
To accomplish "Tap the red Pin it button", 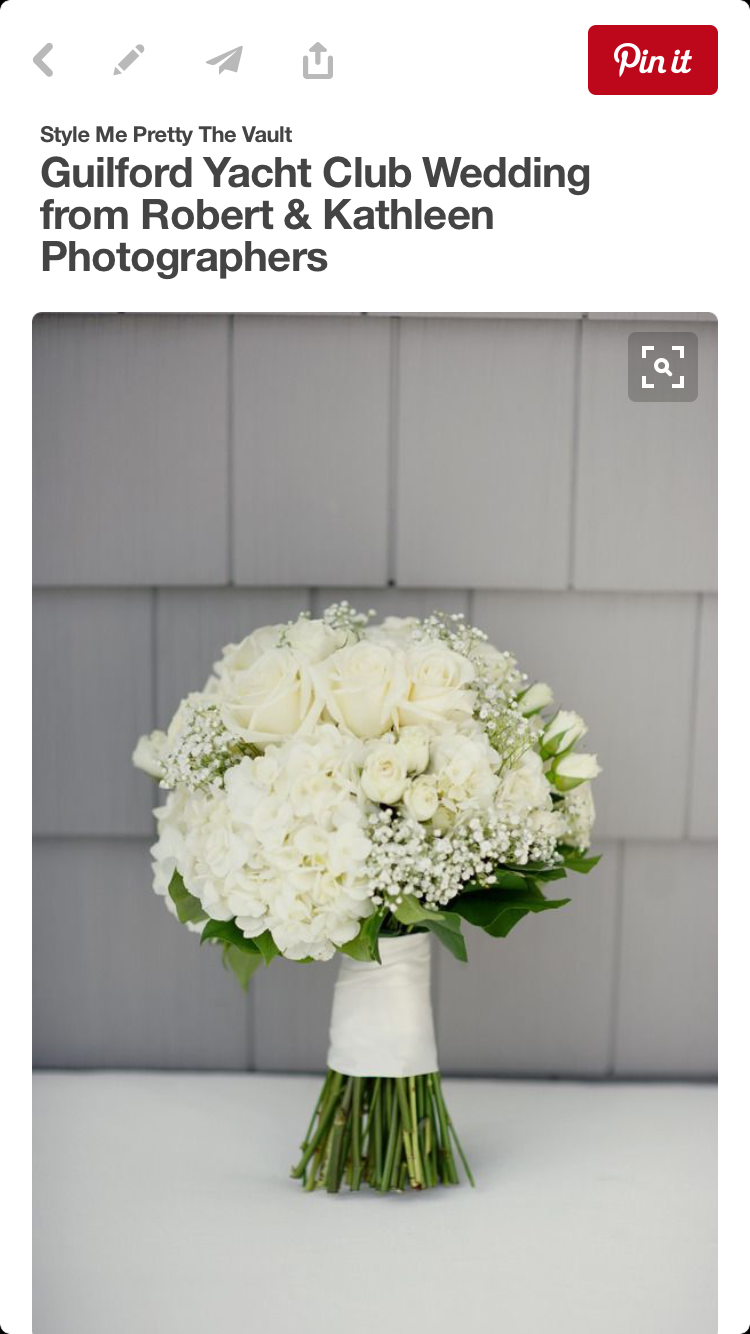I will point(652,60).
